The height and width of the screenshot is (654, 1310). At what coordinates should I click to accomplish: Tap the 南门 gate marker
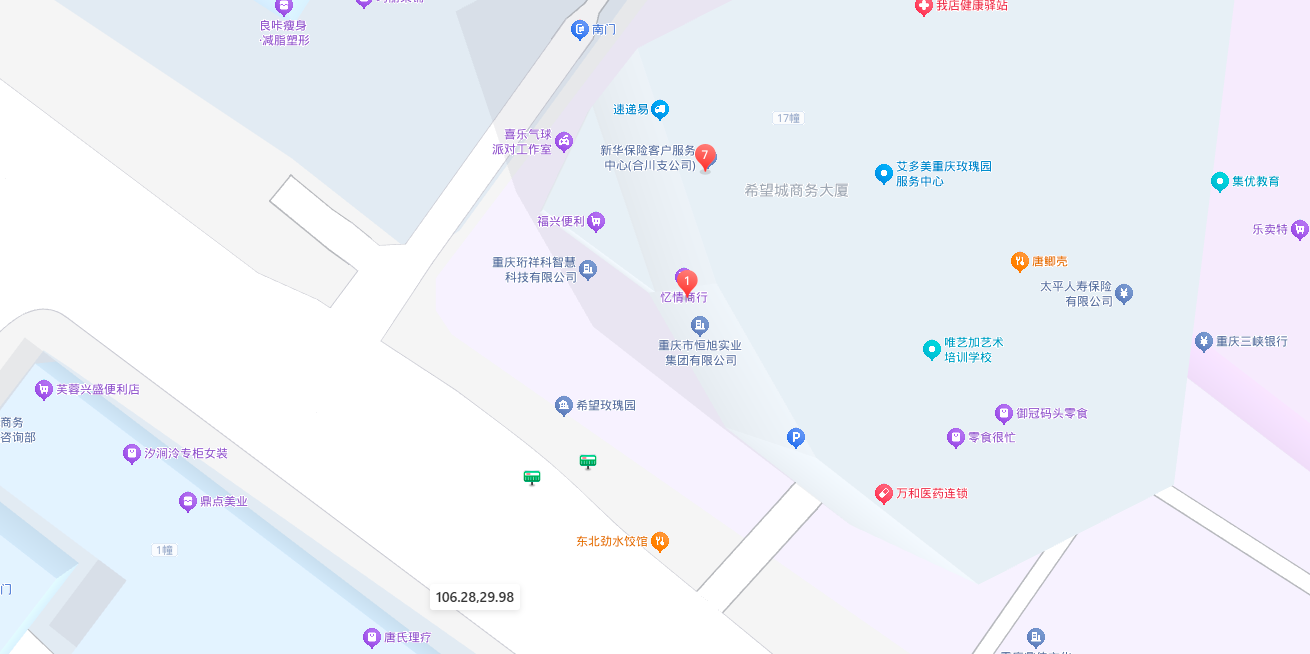tap(580, 30)
